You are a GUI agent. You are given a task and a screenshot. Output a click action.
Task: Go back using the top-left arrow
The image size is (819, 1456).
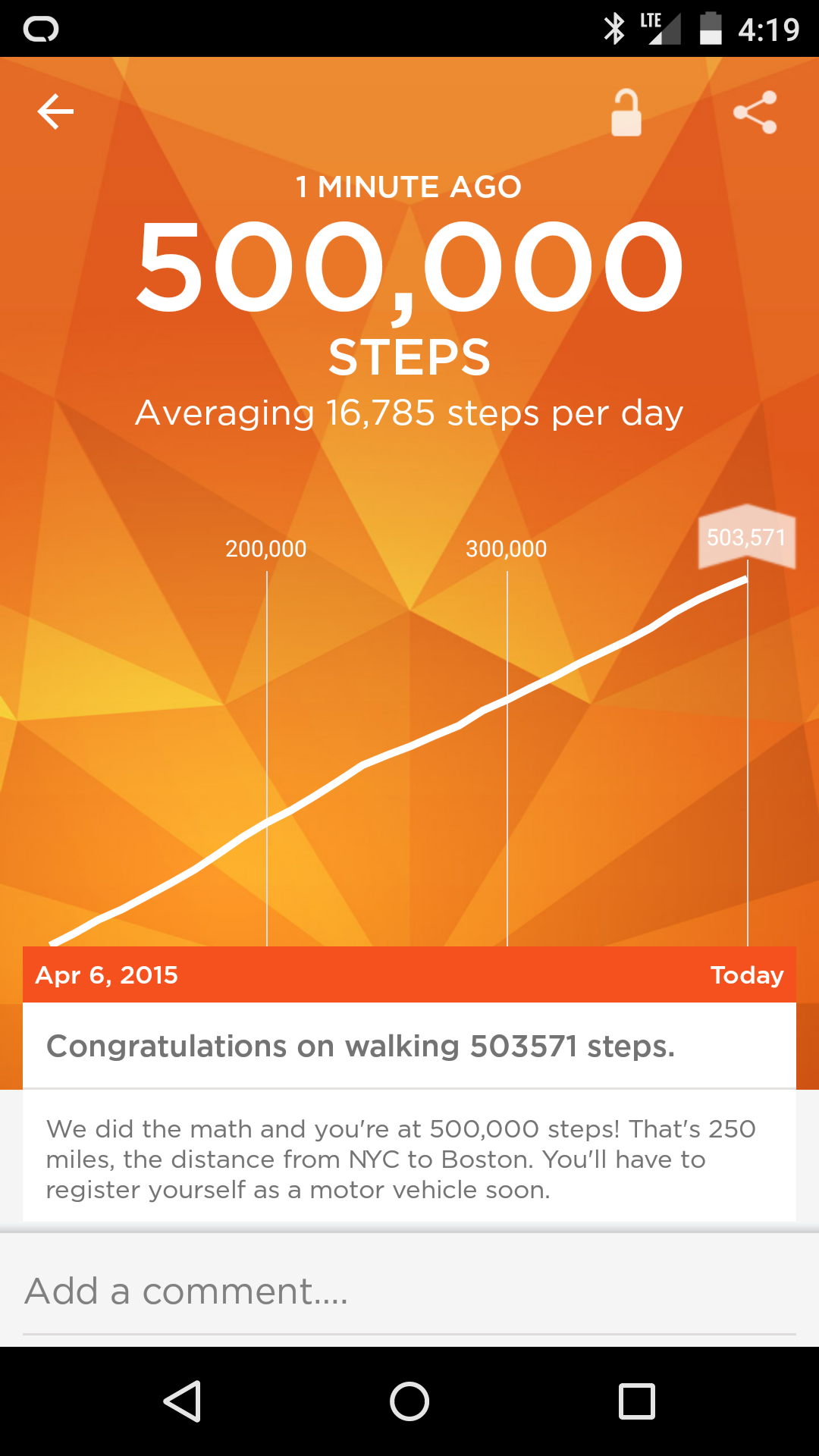55,112
